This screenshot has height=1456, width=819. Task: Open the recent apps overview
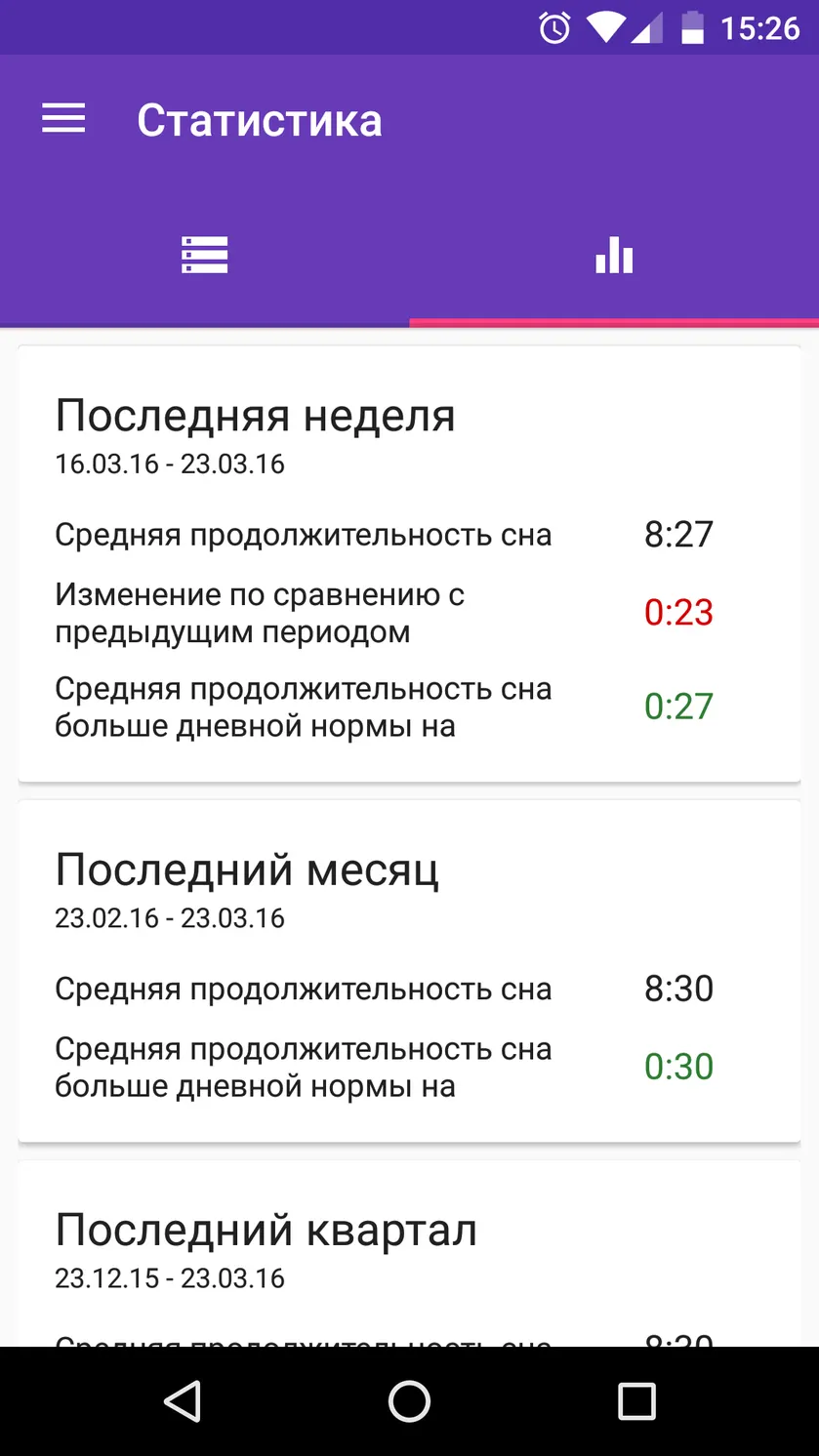click(636, 1401)
